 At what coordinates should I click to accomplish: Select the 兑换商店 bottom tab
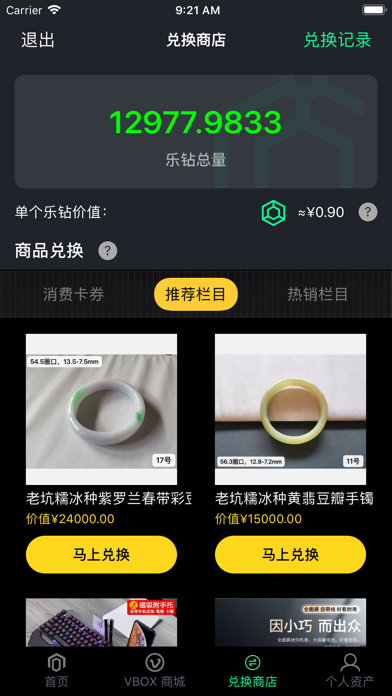tap(253, 670)
